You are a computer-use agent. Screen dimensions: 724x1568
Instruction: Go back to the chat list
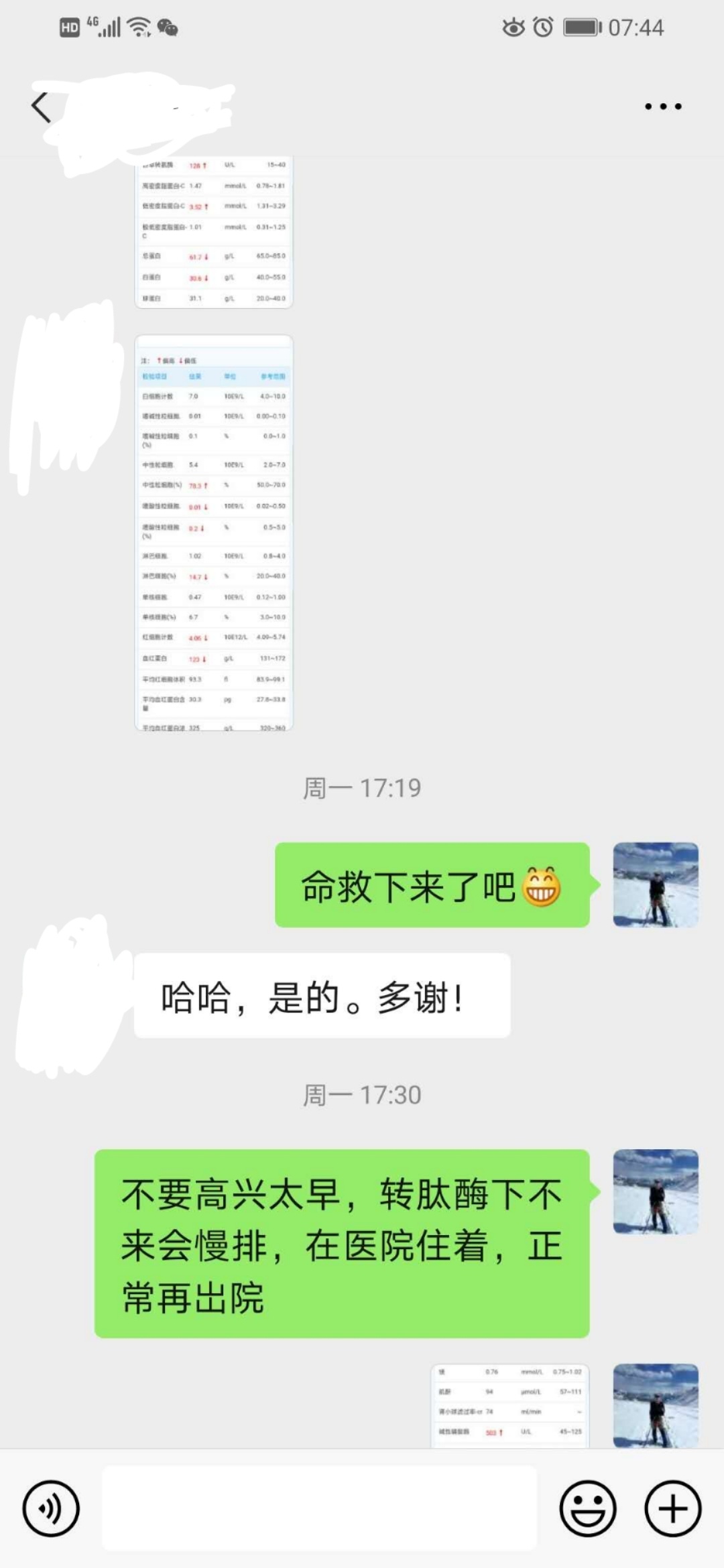pos(42,107)
